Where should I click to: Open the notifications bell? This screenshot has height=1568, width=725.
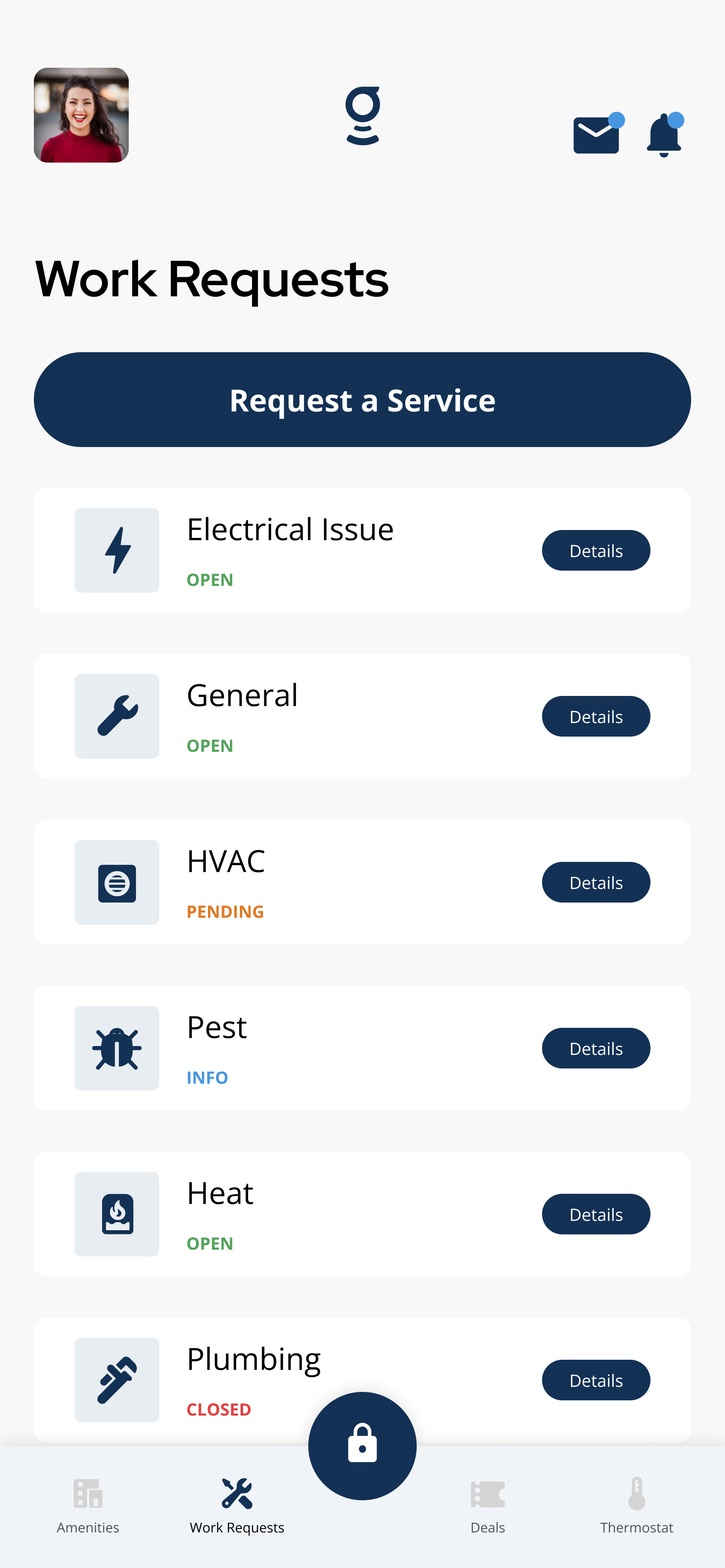664,135
